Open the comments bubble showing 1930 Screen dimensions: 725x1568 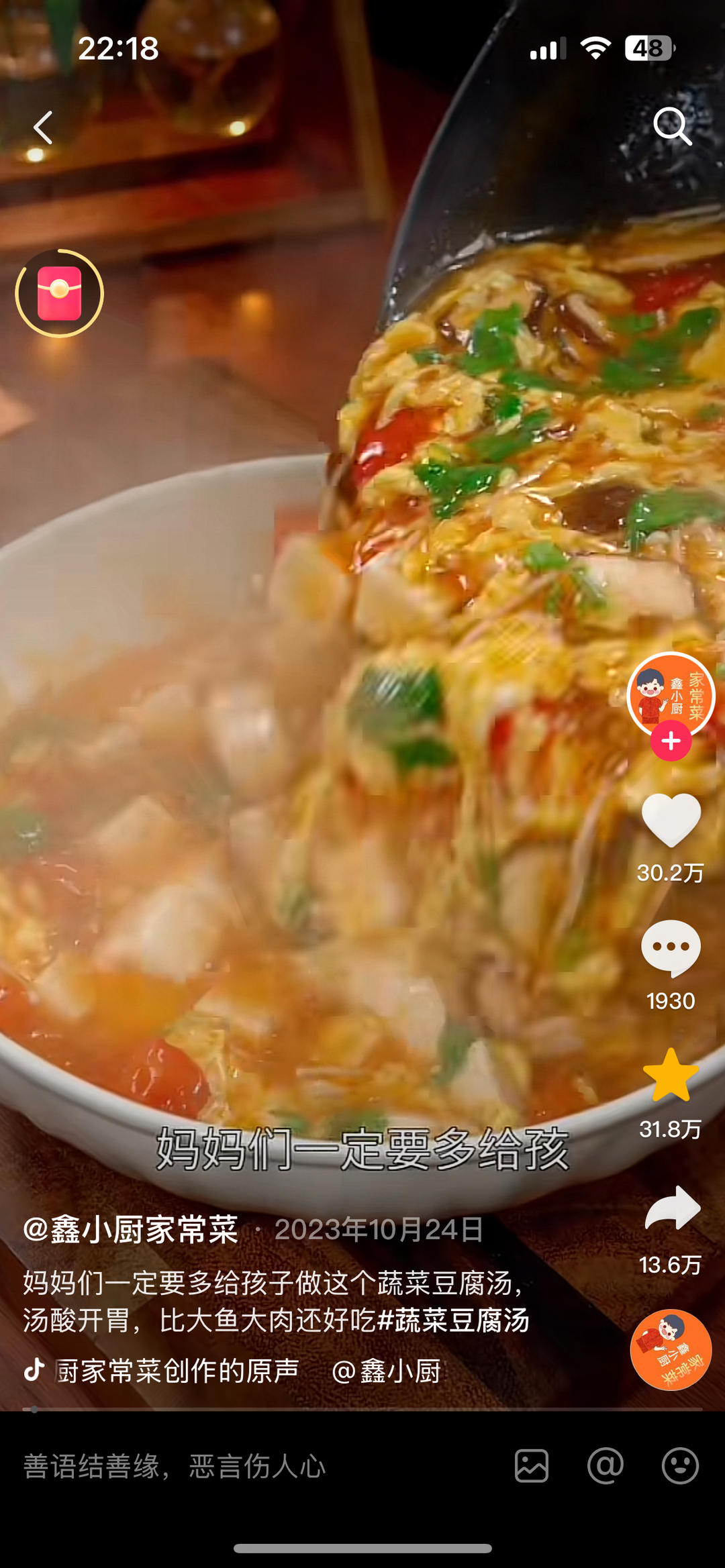pyautogui.click(x=671, y=948)
